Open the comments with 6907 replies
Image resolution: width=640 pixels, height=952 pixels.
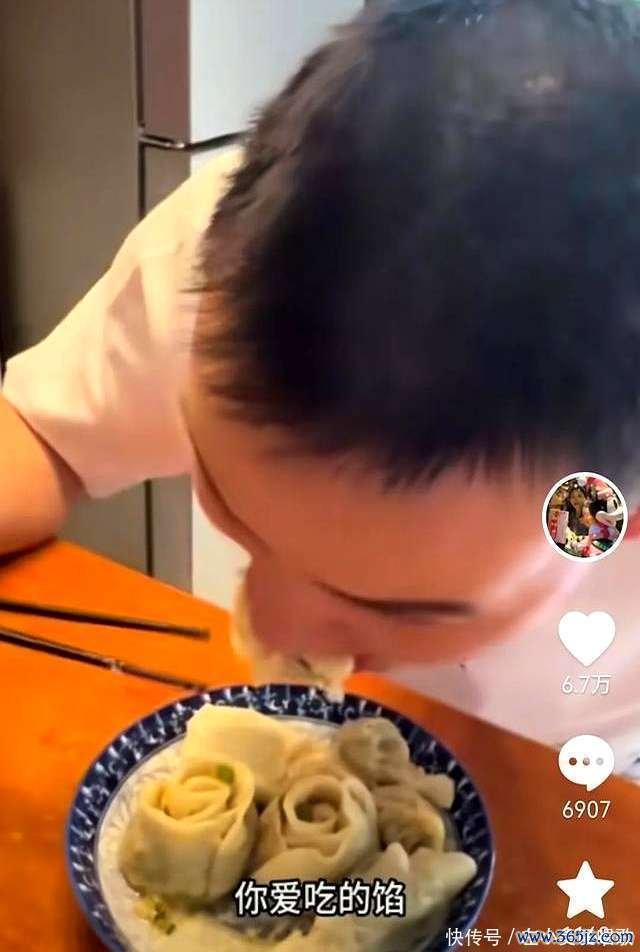[586, 763]
